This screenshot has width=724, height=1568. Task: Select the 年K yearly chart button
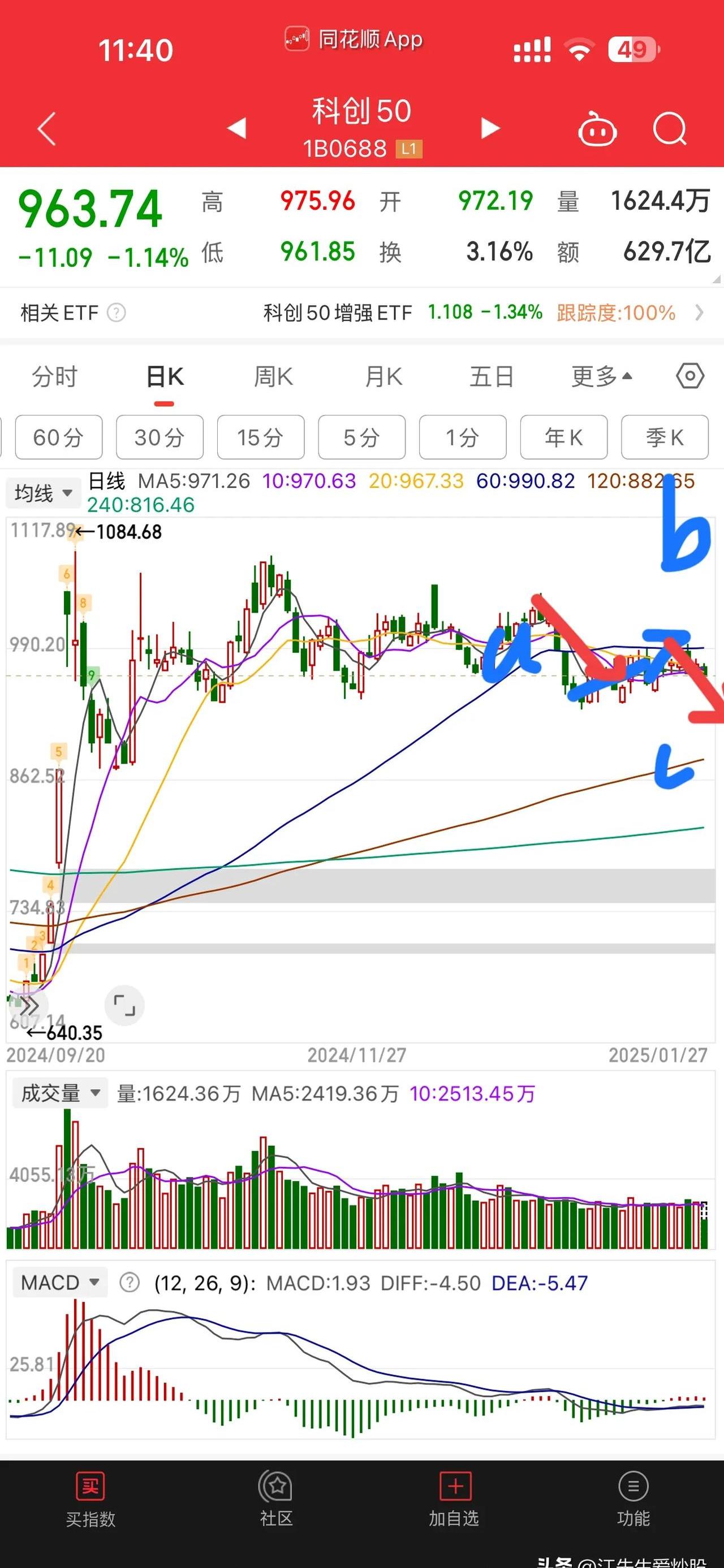click(563, 437)
